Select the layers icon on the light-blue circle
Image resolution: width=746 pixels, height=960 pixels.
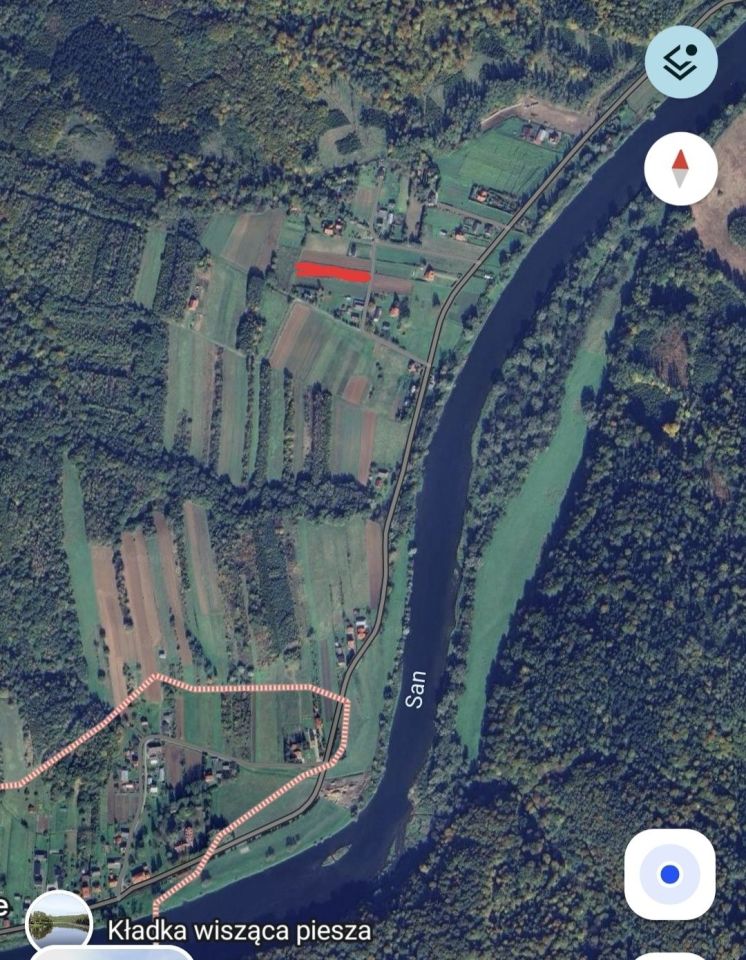pos(679,62)
